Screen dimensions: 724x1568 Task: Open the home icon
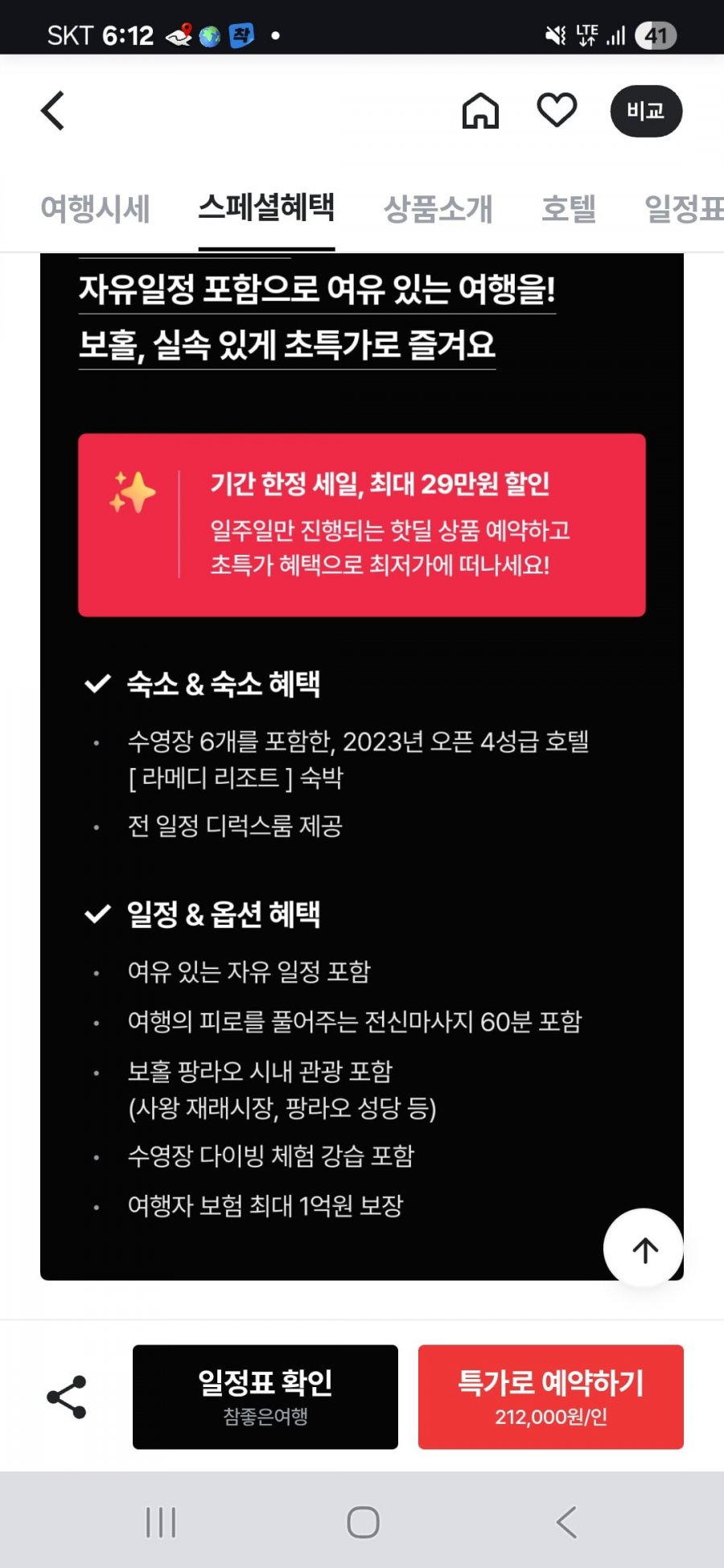coord(480,110)
